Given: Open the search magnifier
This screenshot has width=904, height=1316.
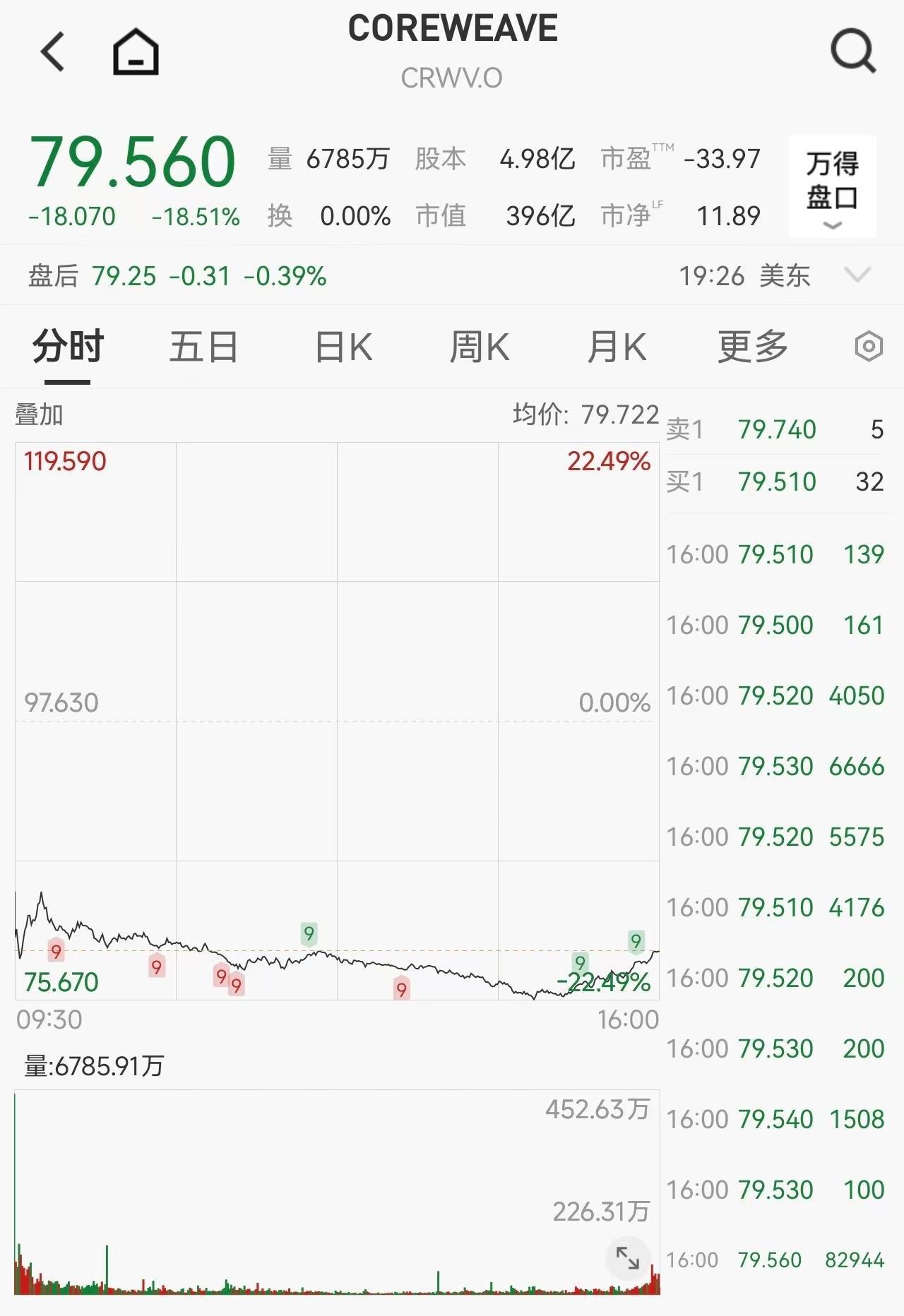Looking at the screenshot, I should (853, 51).
